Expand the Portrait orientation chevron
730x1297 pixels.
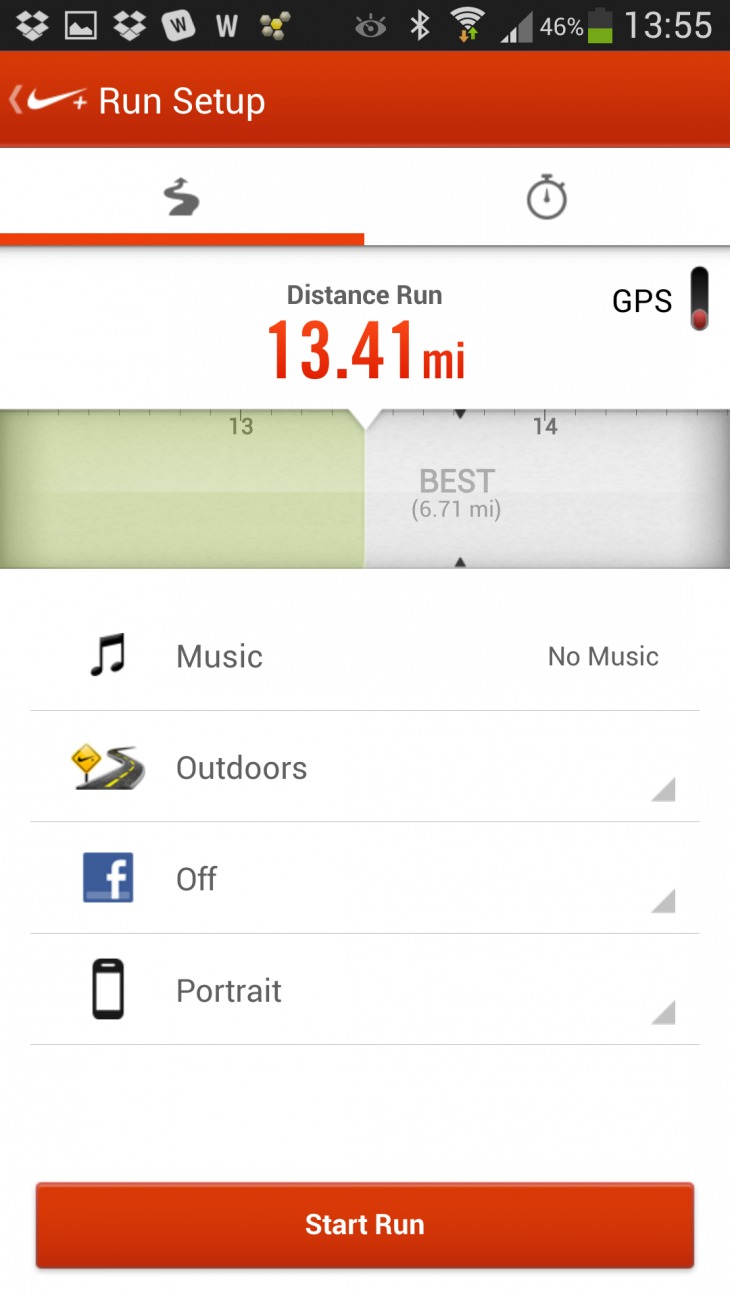[x=663, y=1015]
